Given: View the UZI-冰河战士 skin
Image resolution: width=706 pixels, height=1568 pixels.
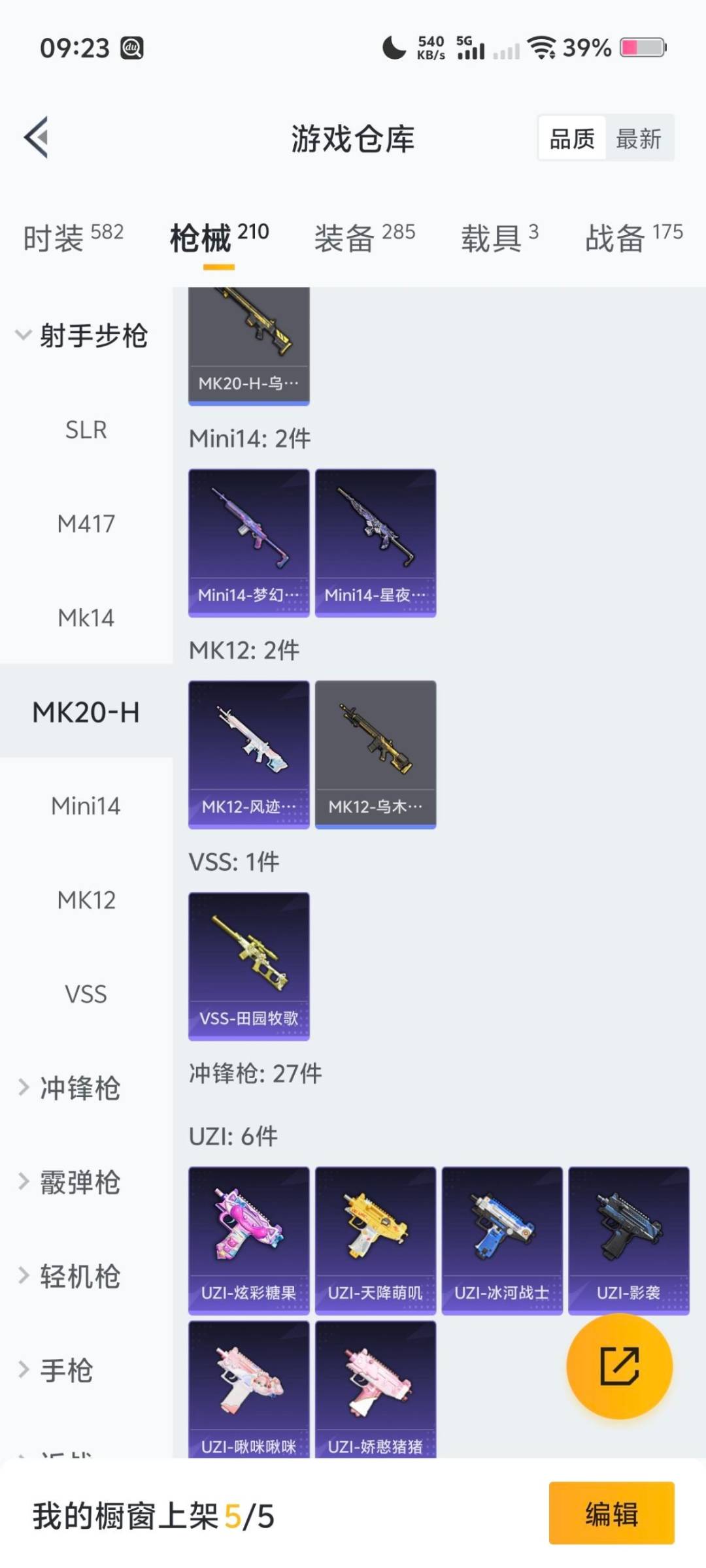Looking at the screenshot, I should (501, 1239).
